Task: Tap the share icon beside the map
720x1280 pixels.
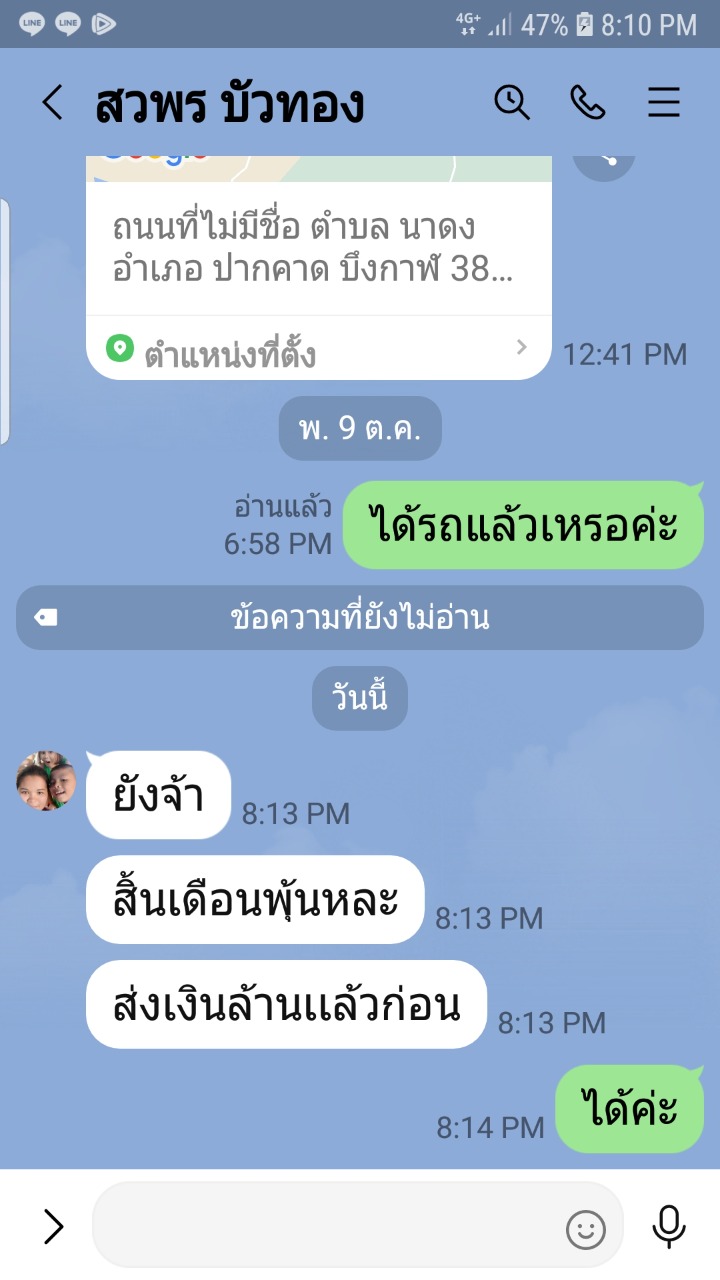Action: coord(604,163)
